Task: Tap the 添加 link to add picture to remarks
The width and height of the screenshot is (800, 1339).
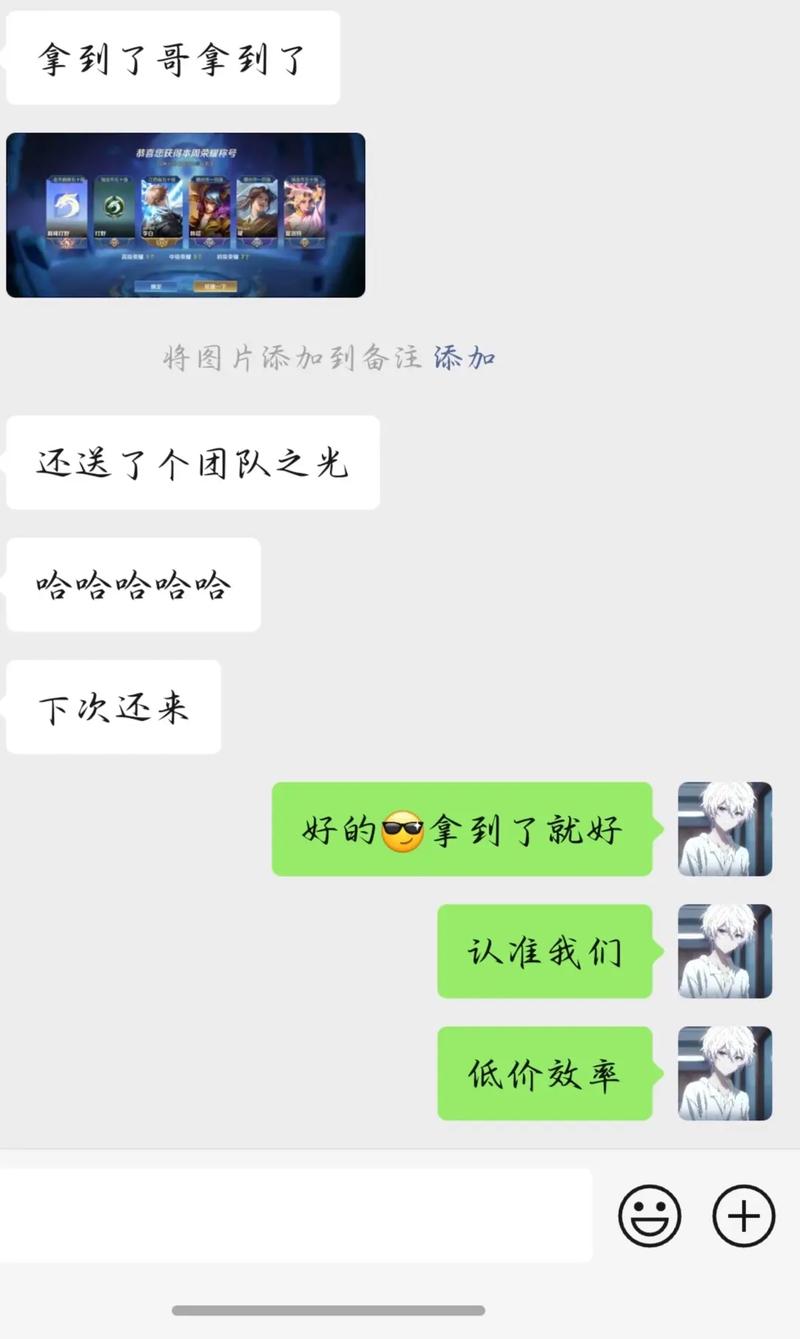Action: pyautogui.click(x=462, y=358)
